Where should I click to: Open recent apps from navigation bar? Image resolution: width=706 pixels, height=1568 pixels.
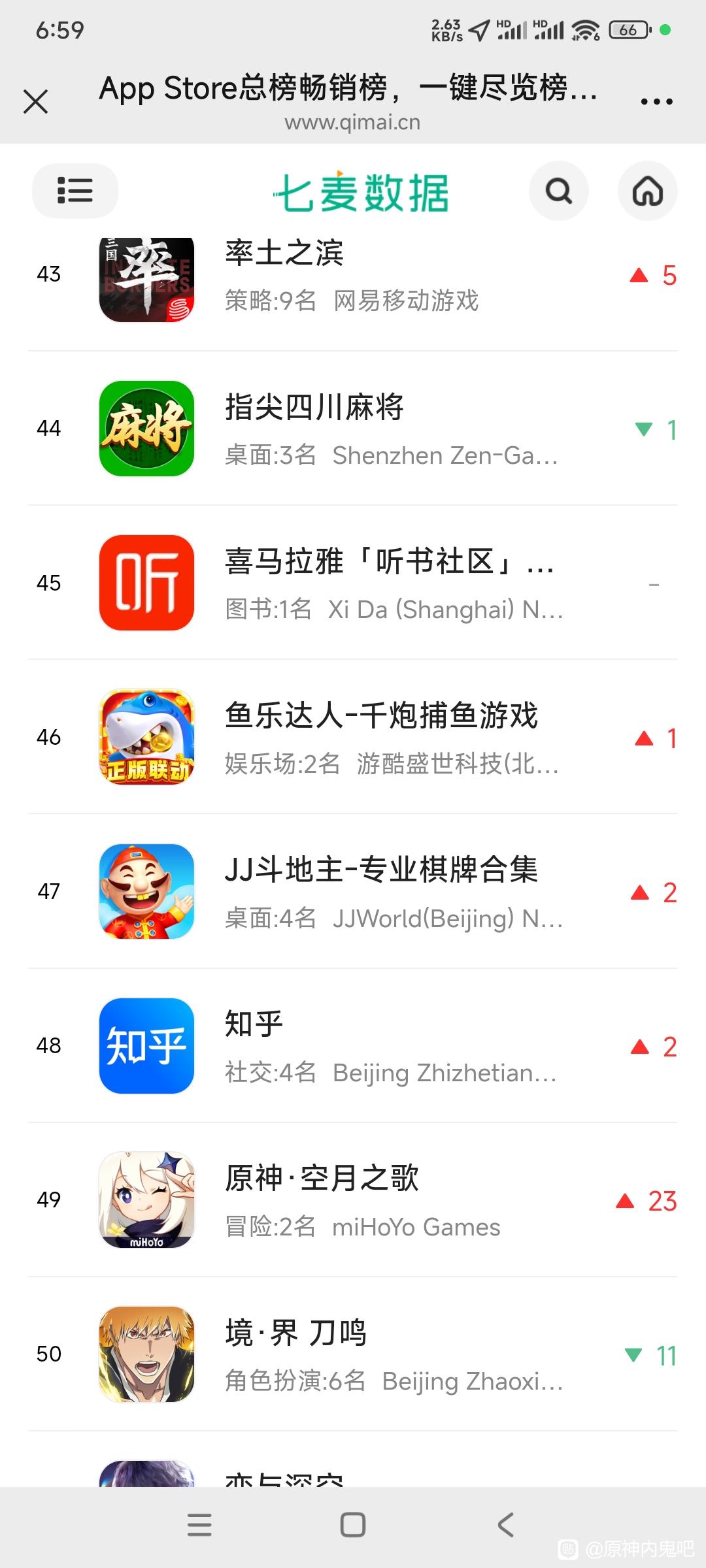pos(199,1525)
